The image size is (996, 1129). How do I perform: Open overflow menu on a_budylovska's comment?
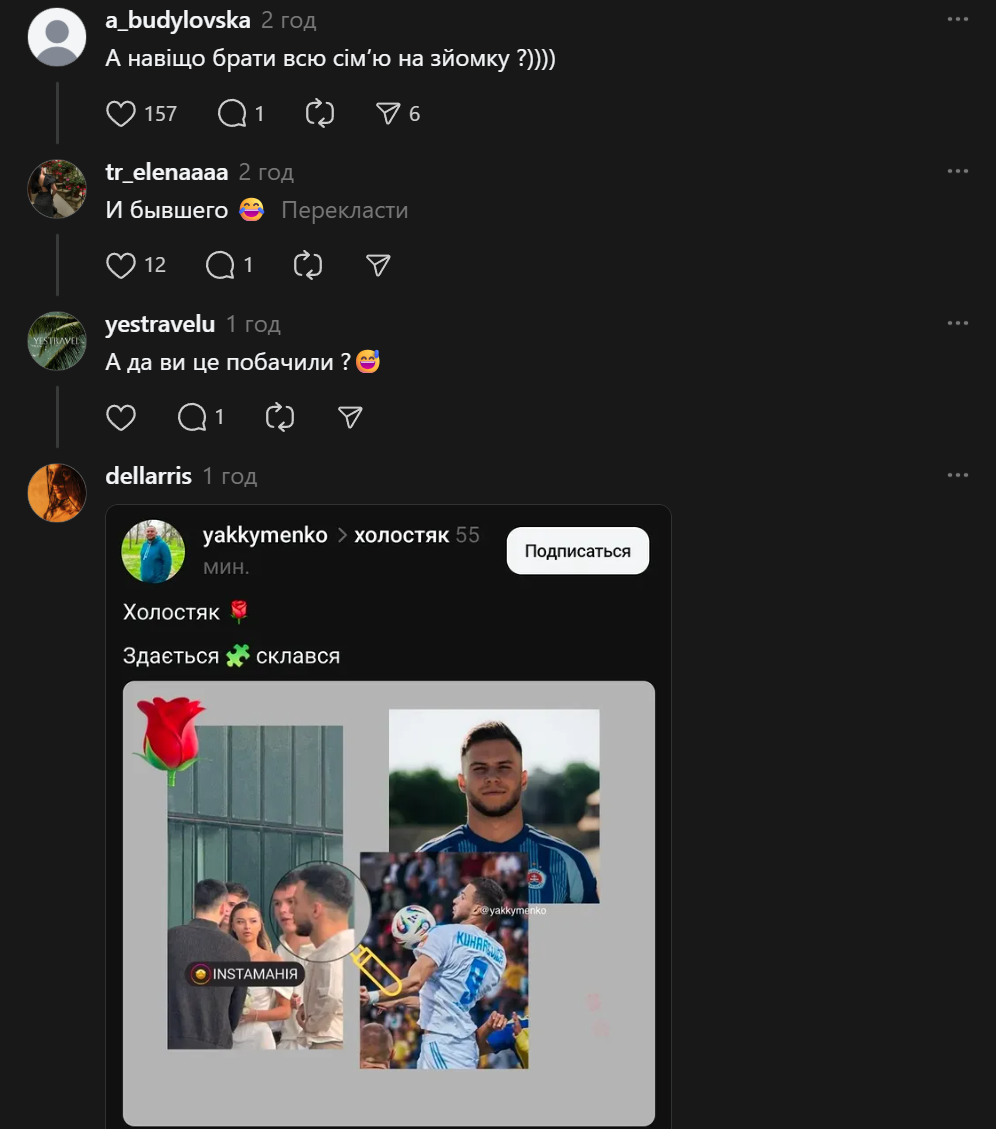[x=957, y=20]
